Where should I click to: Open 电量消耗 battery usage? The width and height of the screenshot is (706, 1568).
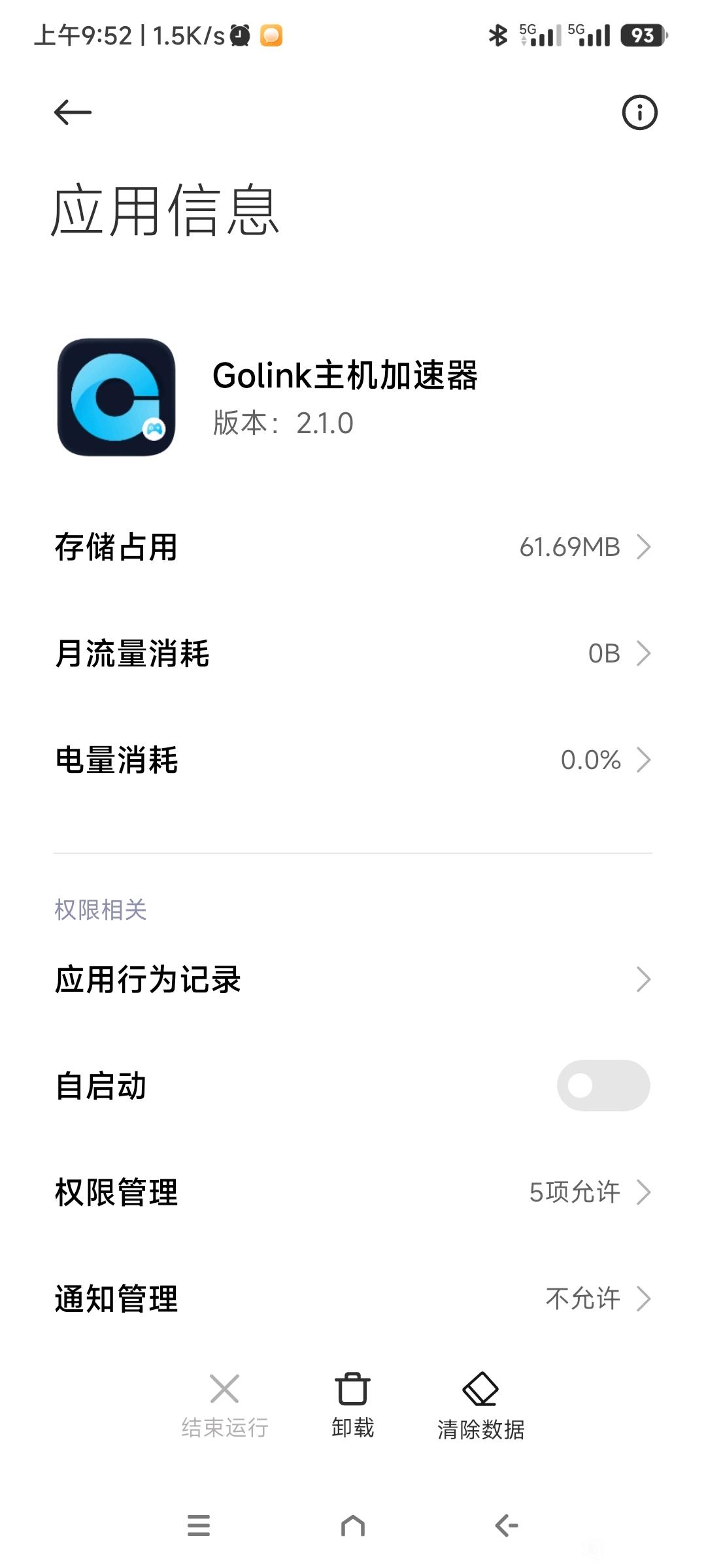pyautogui.click(x=353, y=760)
